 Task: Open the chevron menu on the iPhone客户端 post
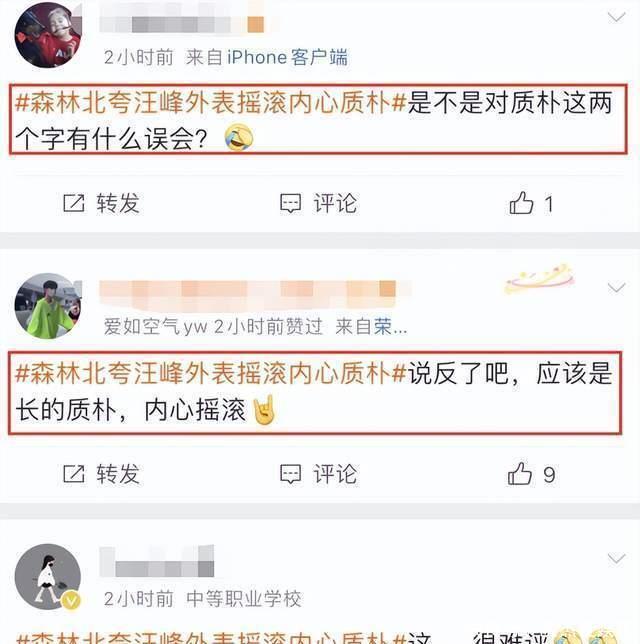click(x=617, y=17)
